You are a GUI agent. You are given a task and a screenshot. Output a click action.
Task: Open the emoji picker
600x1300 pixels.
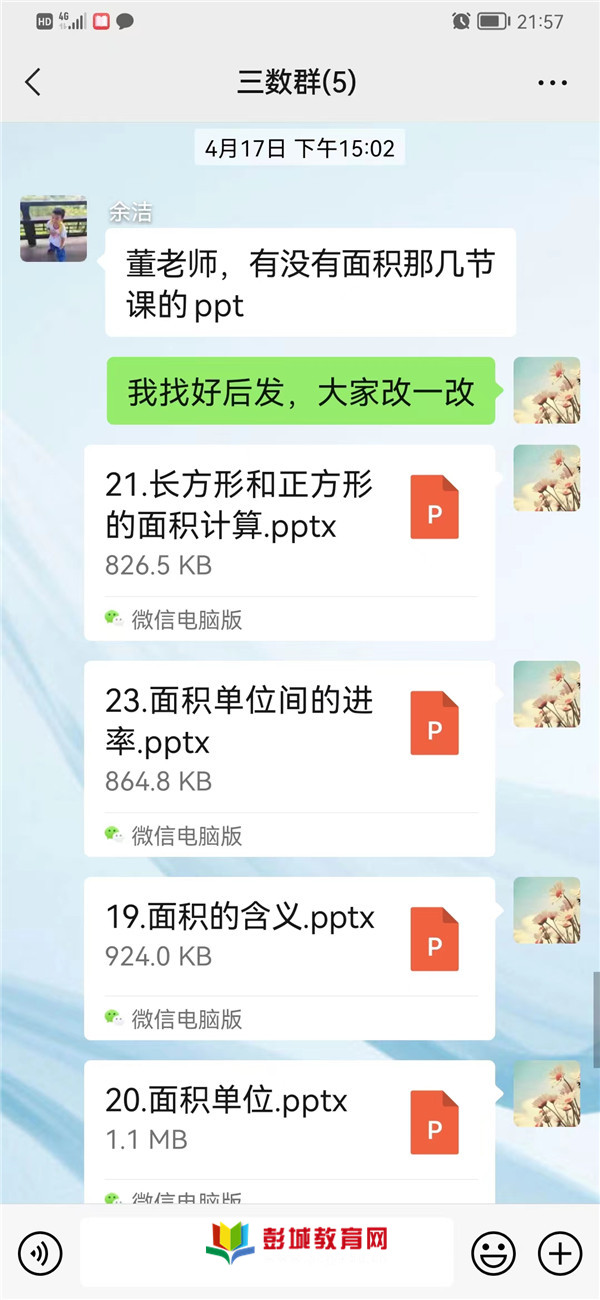[x=493, y=1252]
